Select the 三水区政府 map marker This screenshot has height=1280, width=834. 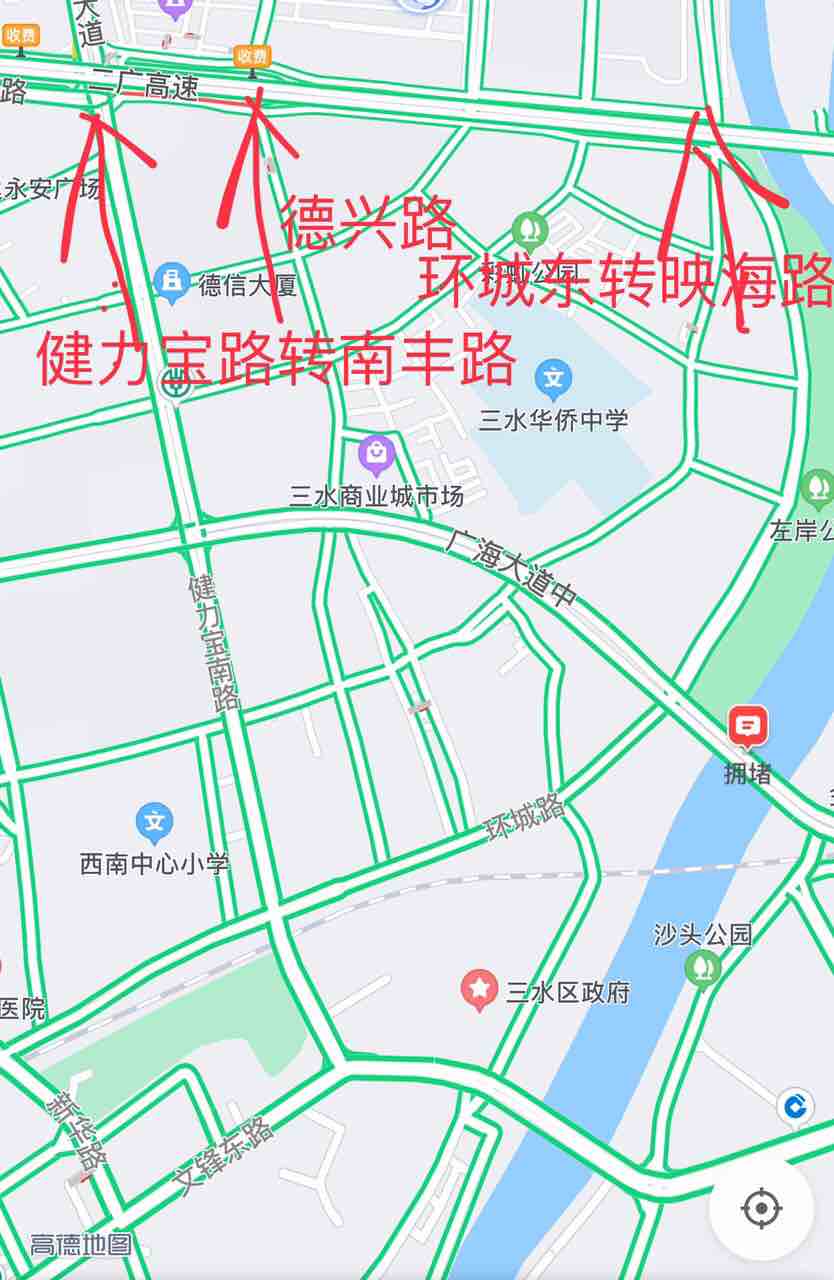480,990
